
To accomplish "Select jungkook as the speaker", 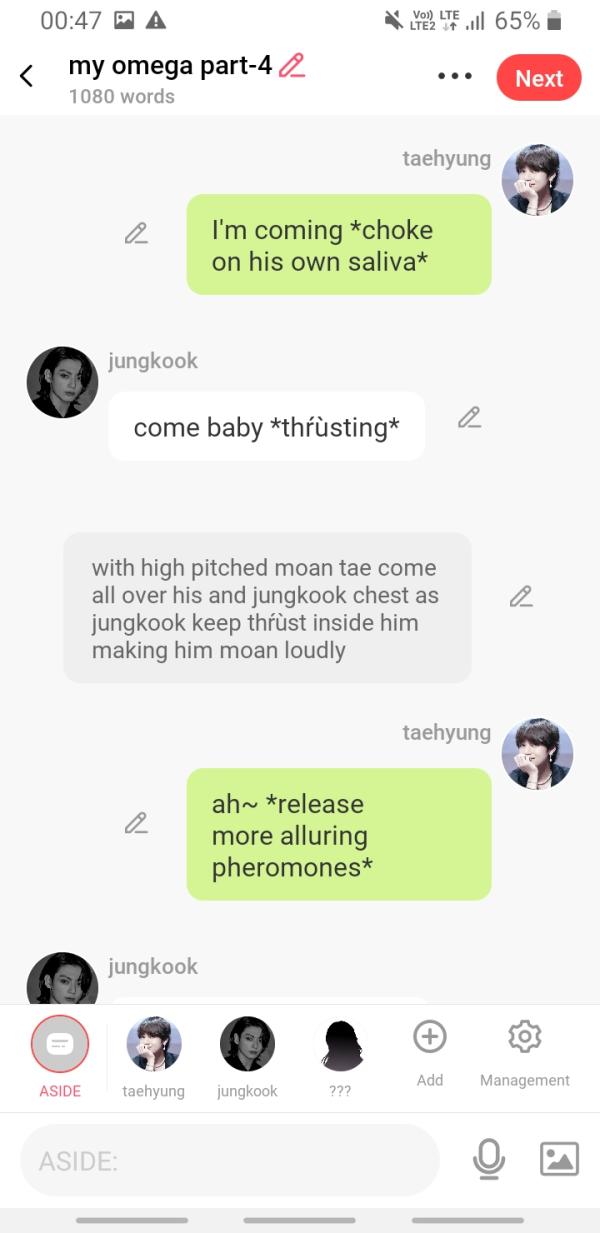I will pyautogui.click(x=247, y=1045).
